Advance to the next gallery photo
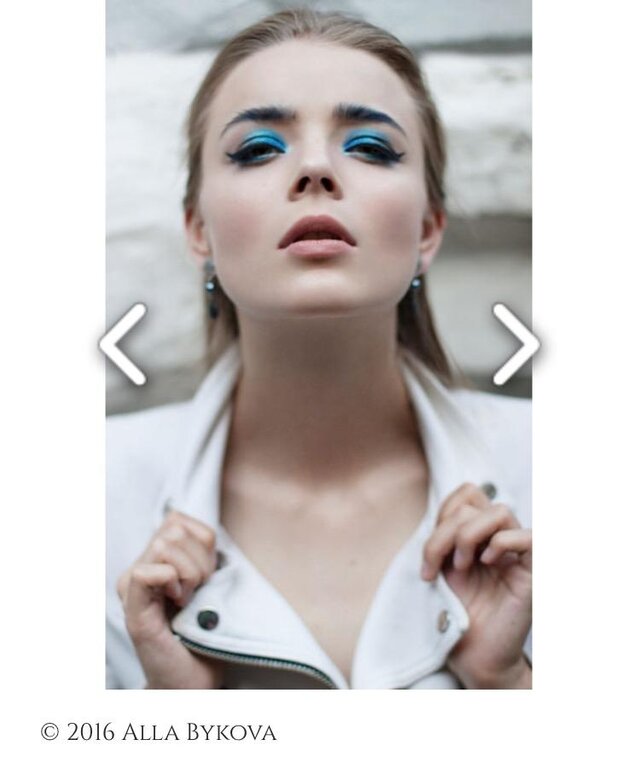This screenshot has height=763, width=640. point(515,345)
